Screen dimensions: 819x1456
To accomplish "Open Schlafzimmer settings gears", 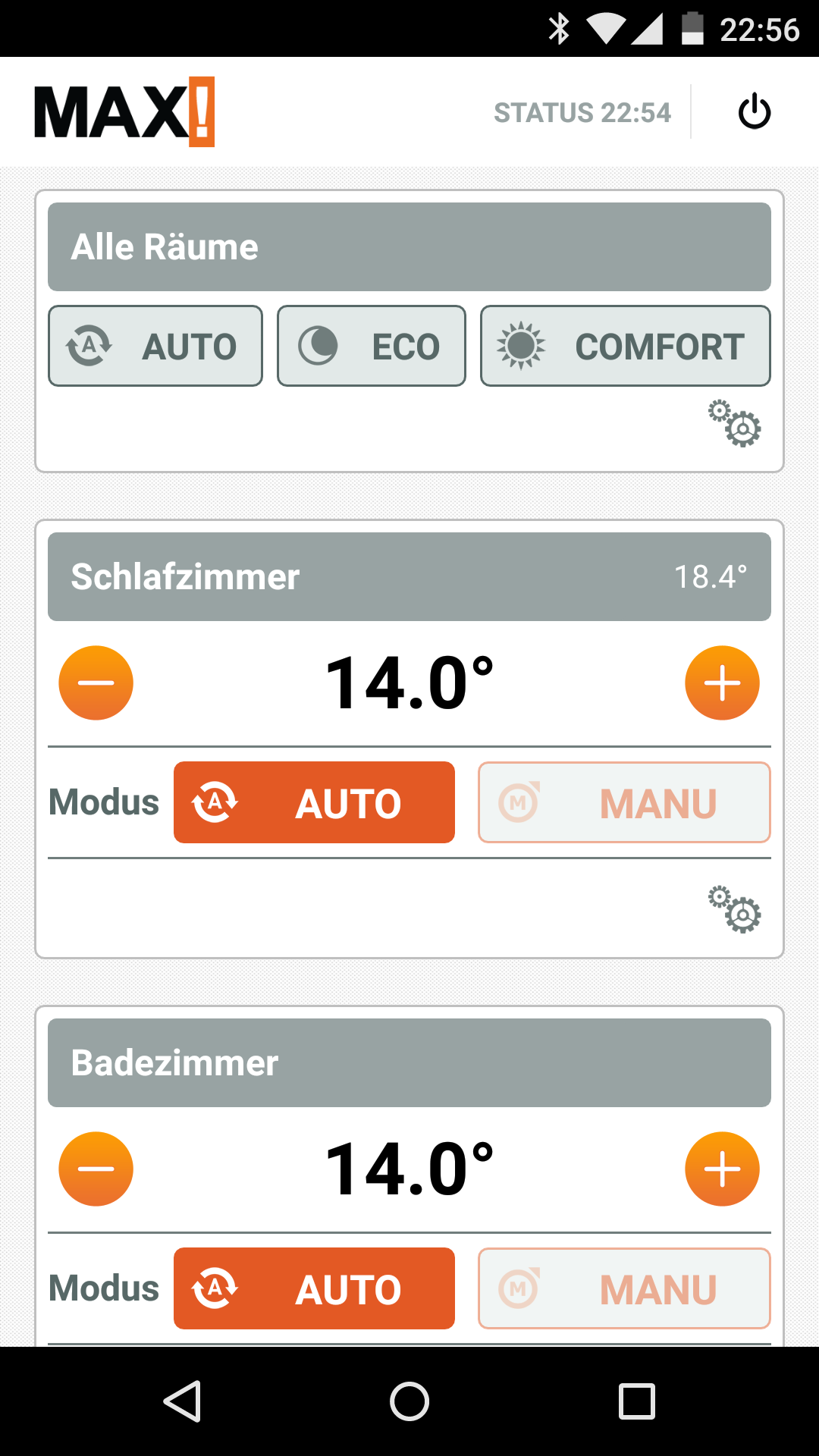I will tap(735, 909).
